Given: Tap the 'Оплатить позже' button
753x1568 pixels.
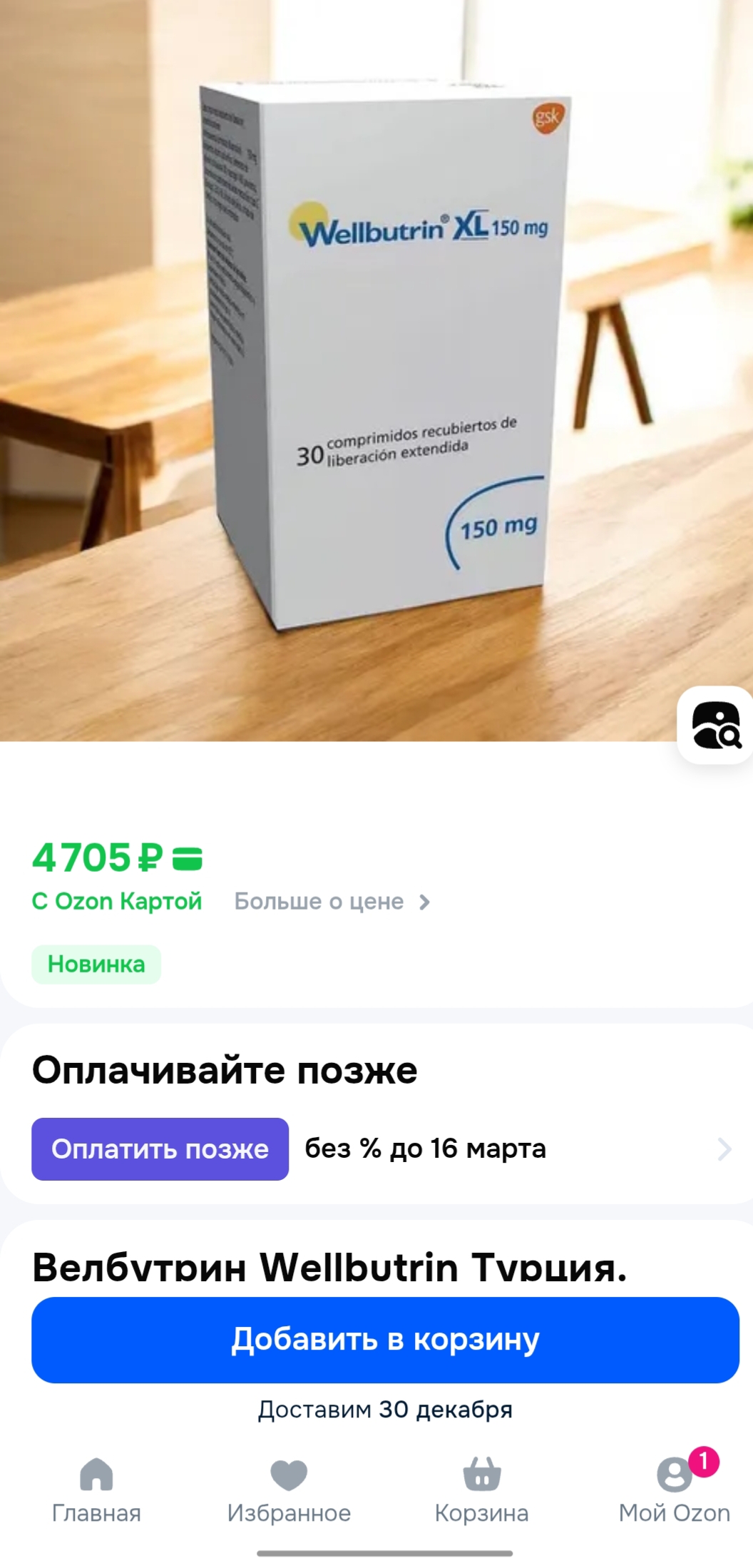Looking at the screenshot, I should click(x=160, y=1149).
